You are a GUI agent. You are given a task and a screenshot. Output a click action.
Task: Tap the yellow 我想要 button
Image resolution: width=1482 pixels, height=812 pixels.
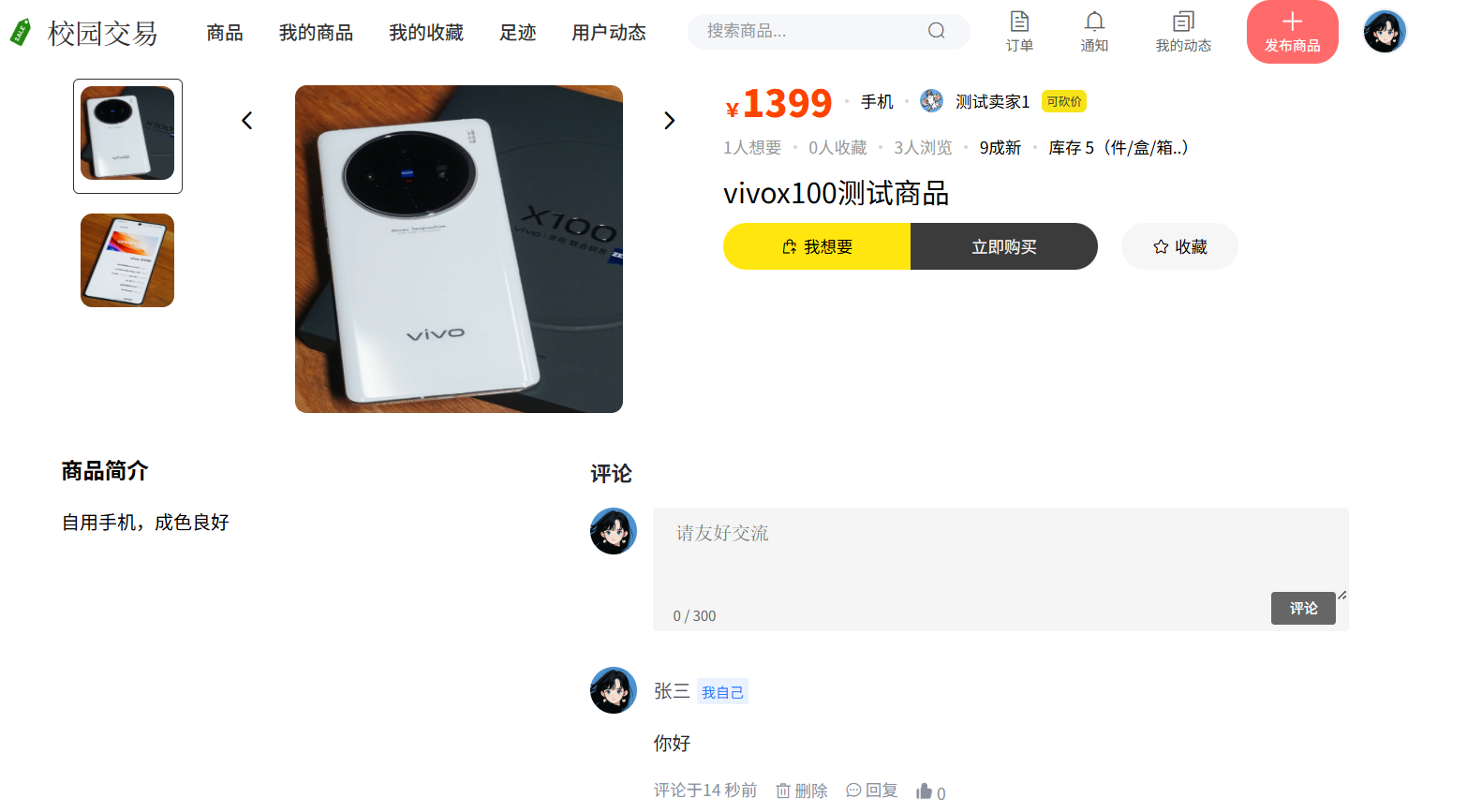pos(817,246)
